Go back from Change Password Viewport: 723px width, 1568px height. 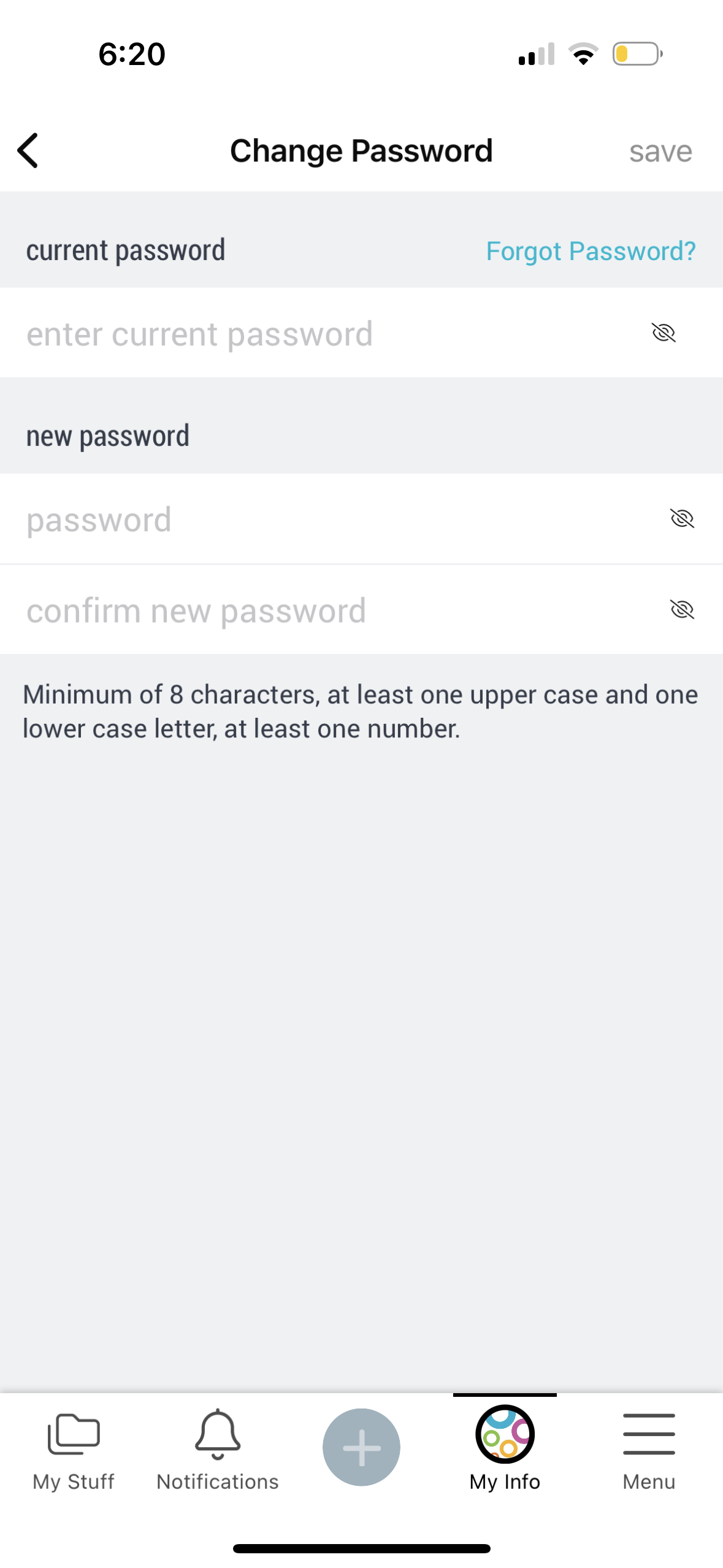(28, 150)
